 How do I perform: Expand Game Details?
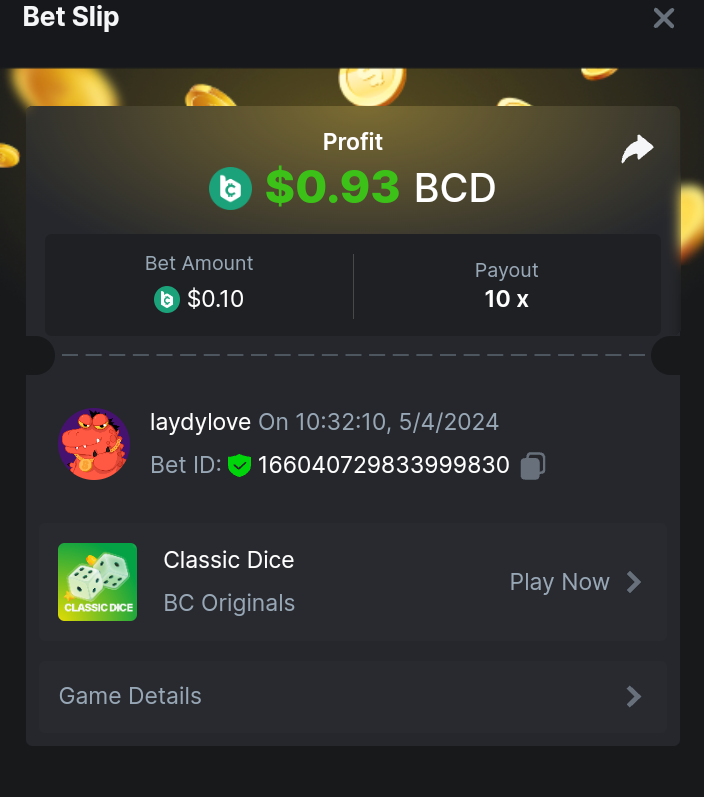click(x=352, y=696)
